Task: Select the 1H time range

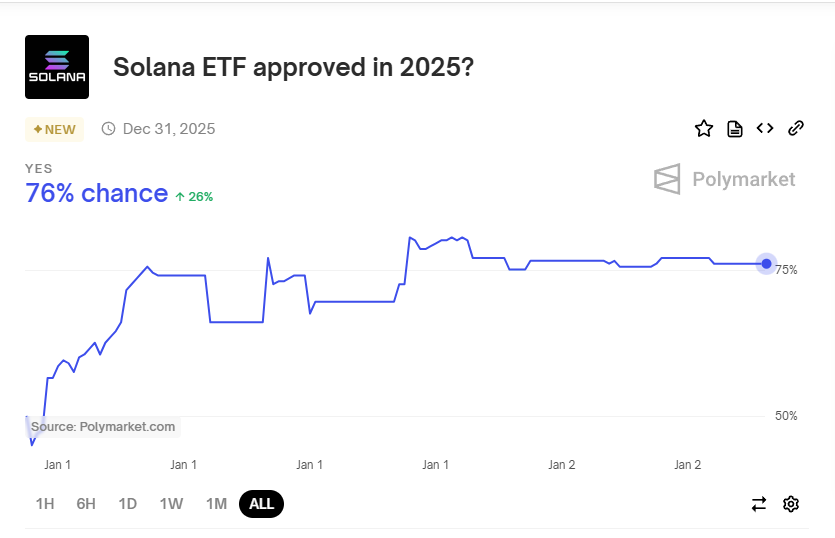Action: pyautogui.click(x=45, y=504)
